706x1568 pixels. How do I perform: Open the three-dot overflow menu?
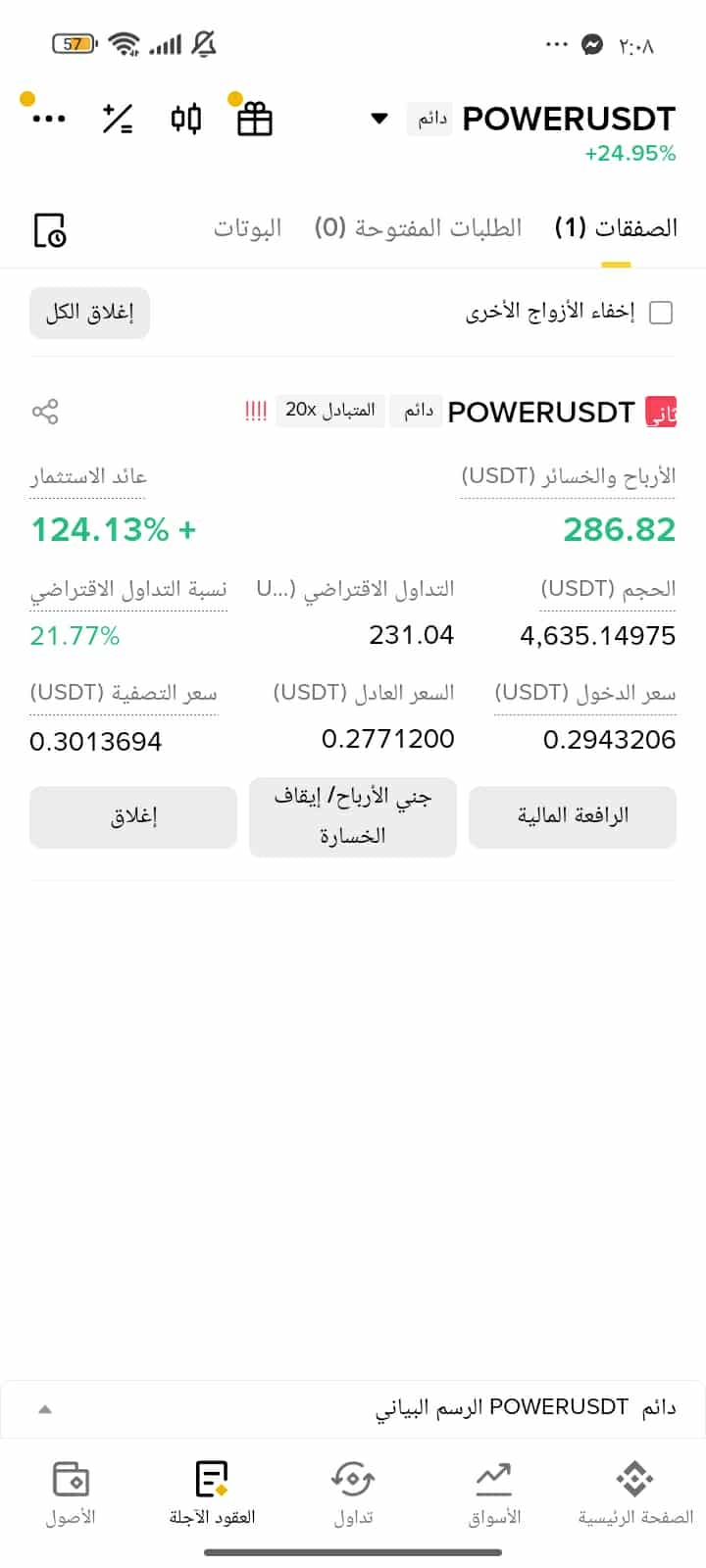[49, 120]
